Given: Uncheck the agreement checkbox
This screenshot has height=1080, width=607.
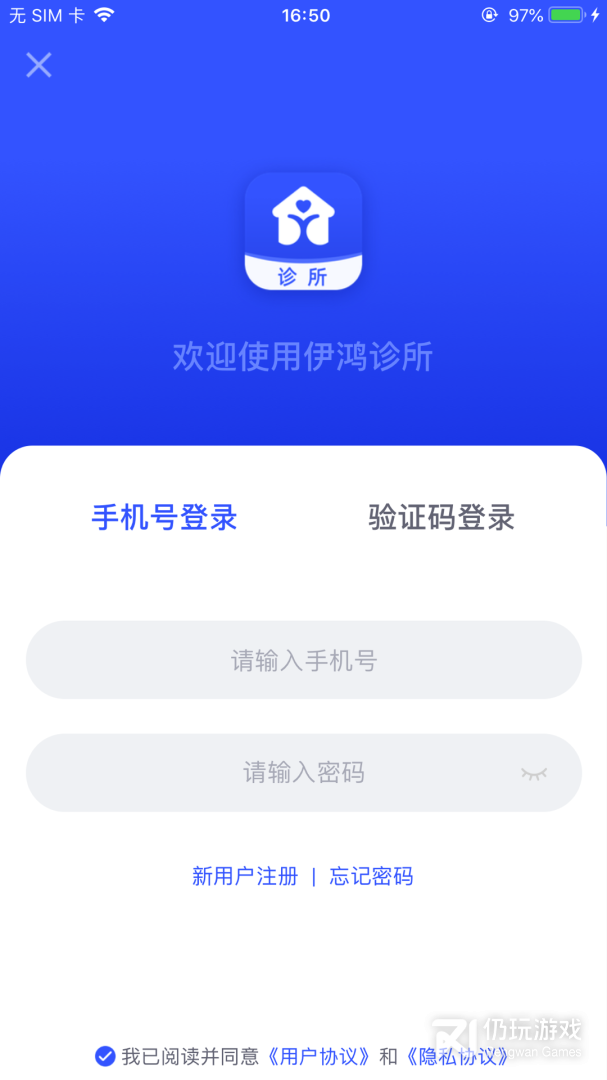Looking at the screenshot, I should click(105, 1056).
